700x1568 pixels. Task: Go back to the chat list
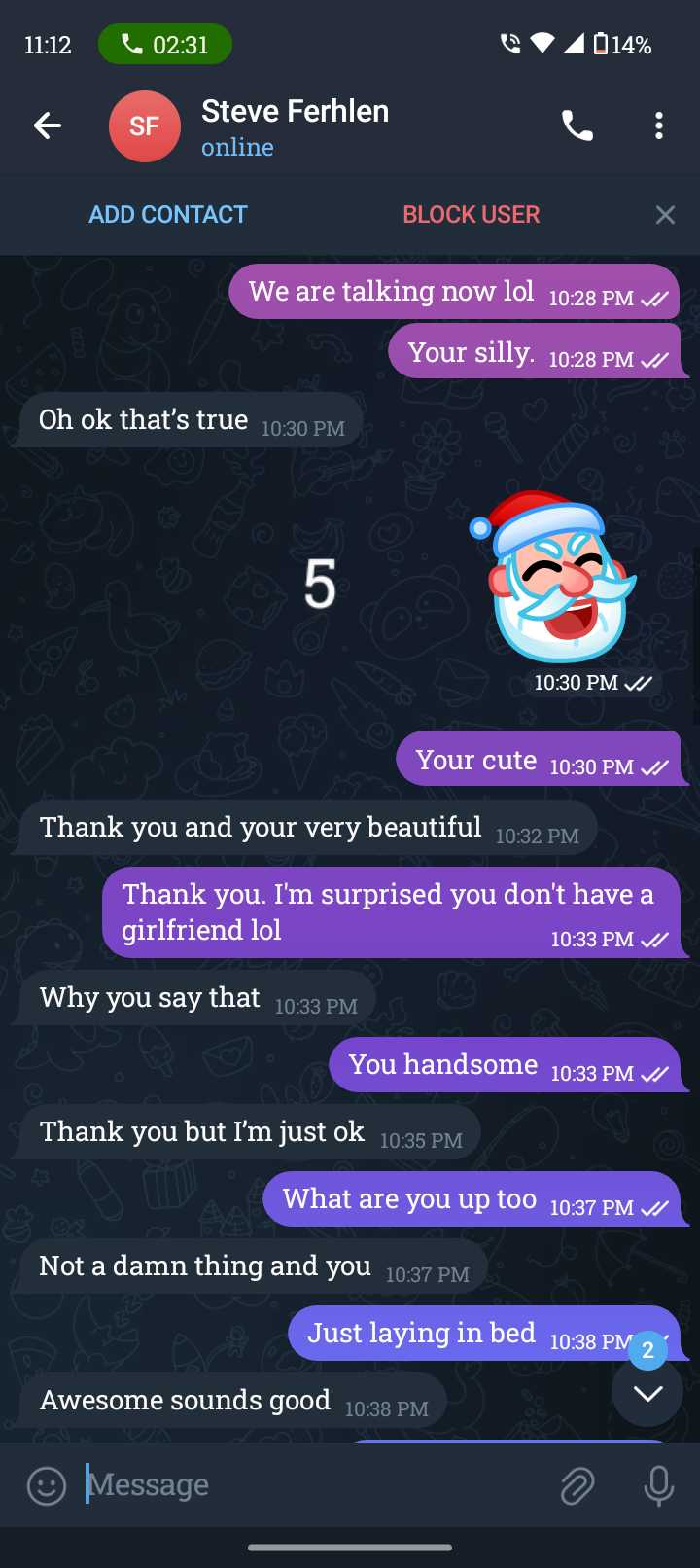tap(48, 125)
